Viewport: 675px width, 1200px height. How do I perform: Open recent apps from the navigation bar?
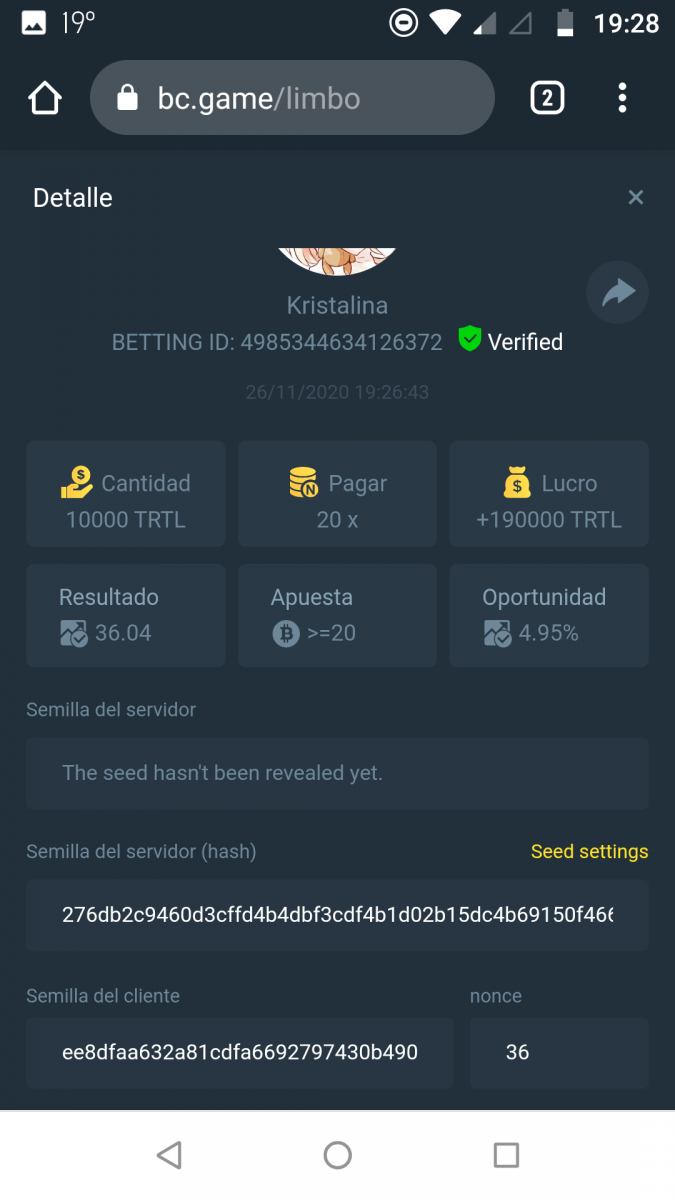click(506, 1156)
